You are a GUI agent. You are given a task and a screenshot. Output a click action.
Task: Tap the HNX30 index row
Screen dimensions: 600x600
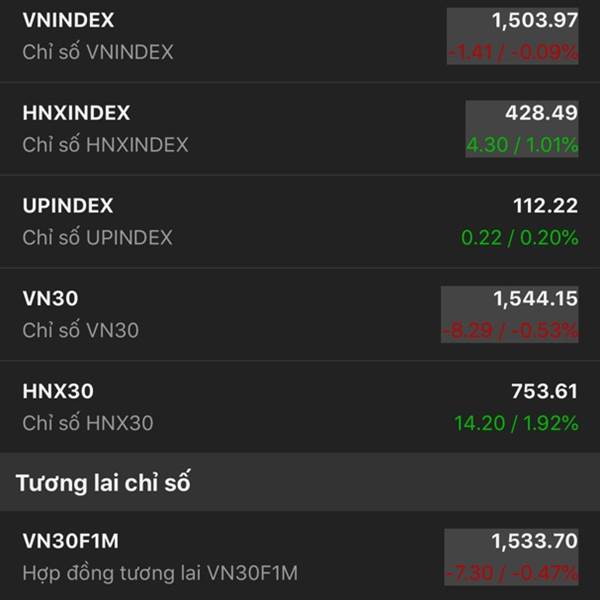point(300,407)
